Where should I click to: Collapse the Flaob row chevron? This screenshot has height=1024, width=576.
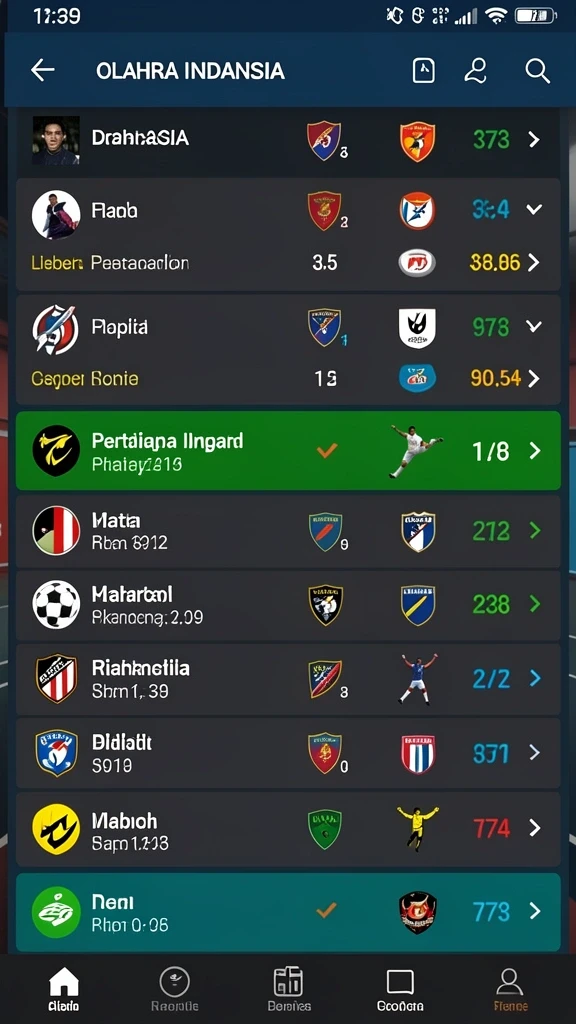(x=534, y=209)
